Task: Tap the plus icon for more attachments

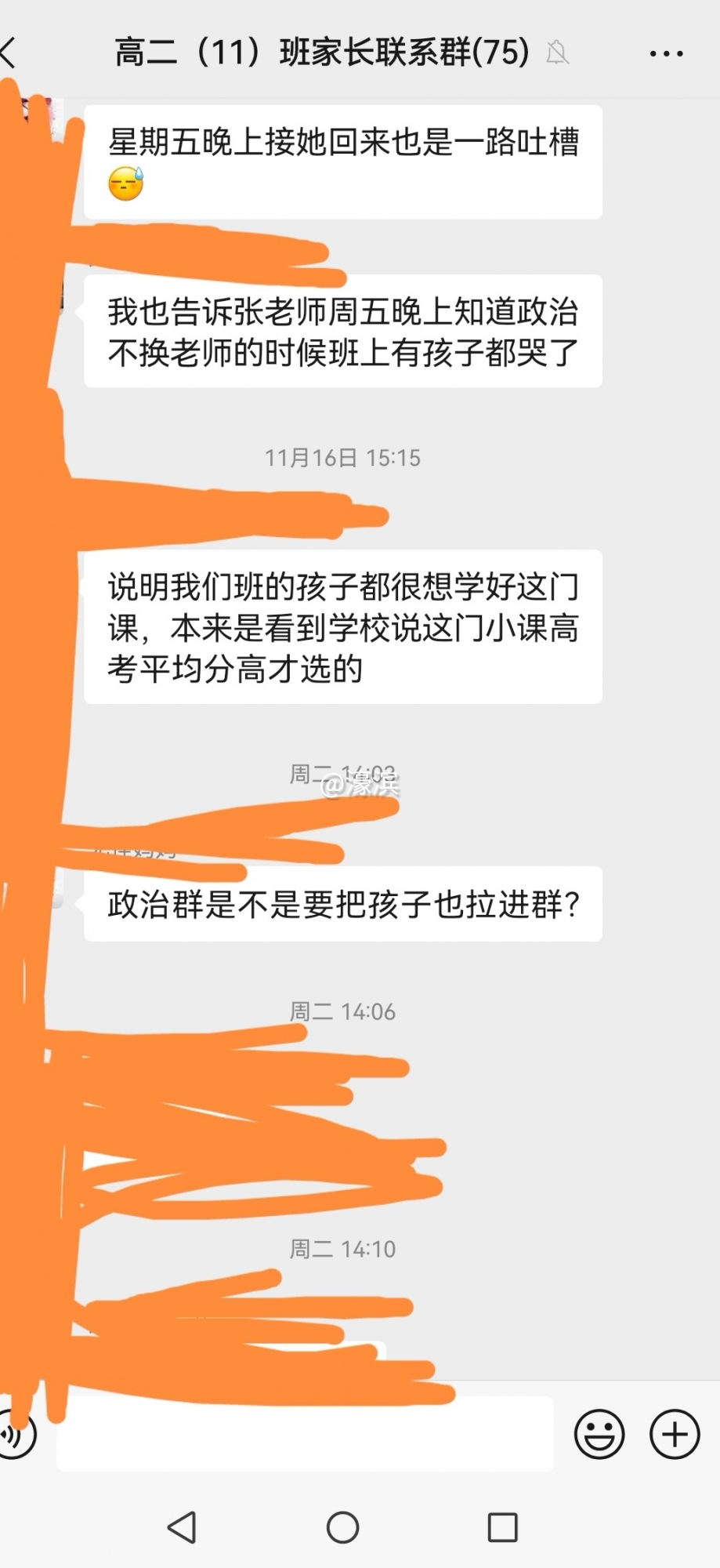Action: [675, 1432]
